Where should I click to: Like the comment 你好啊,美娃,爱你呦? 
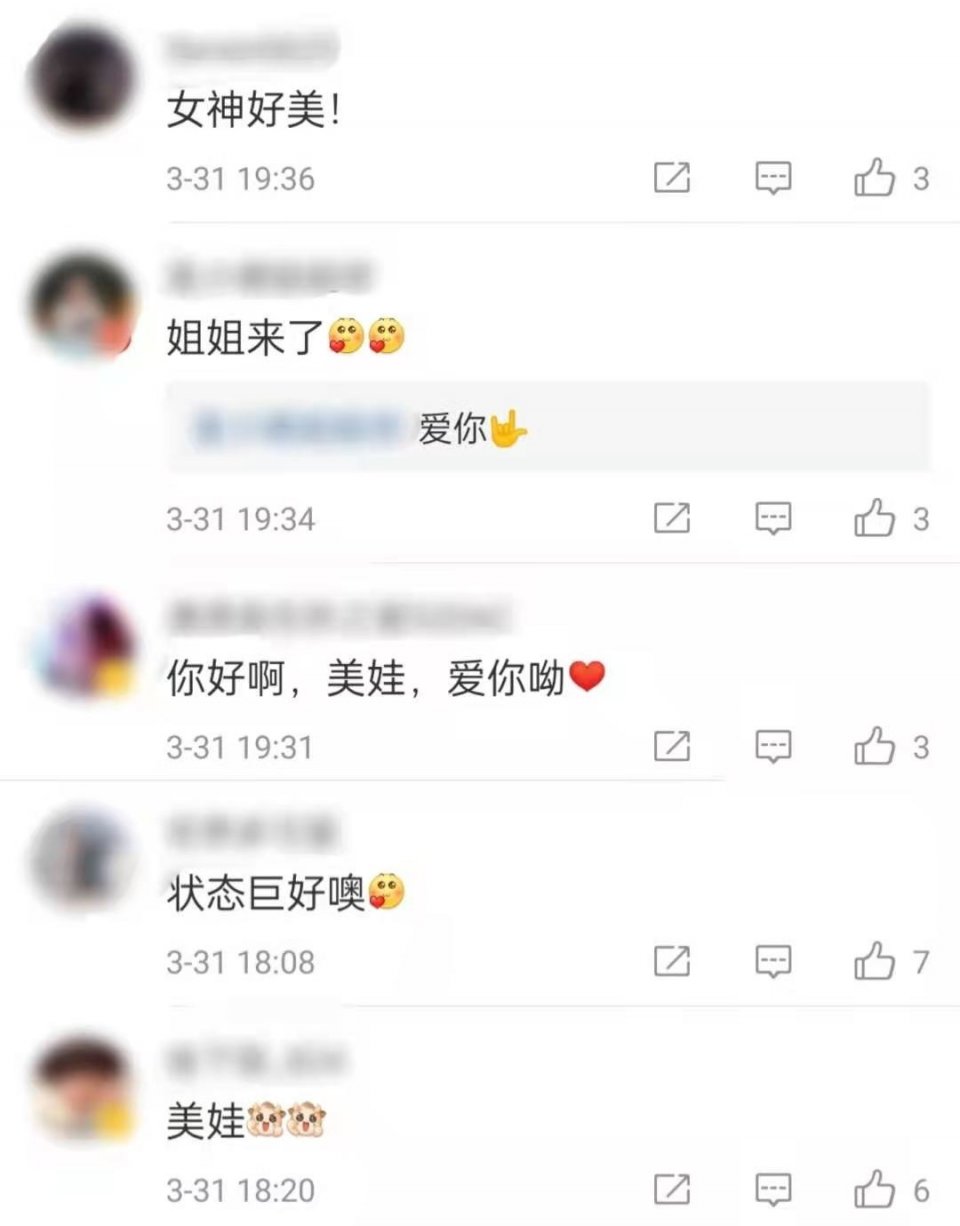pos(875,746)
